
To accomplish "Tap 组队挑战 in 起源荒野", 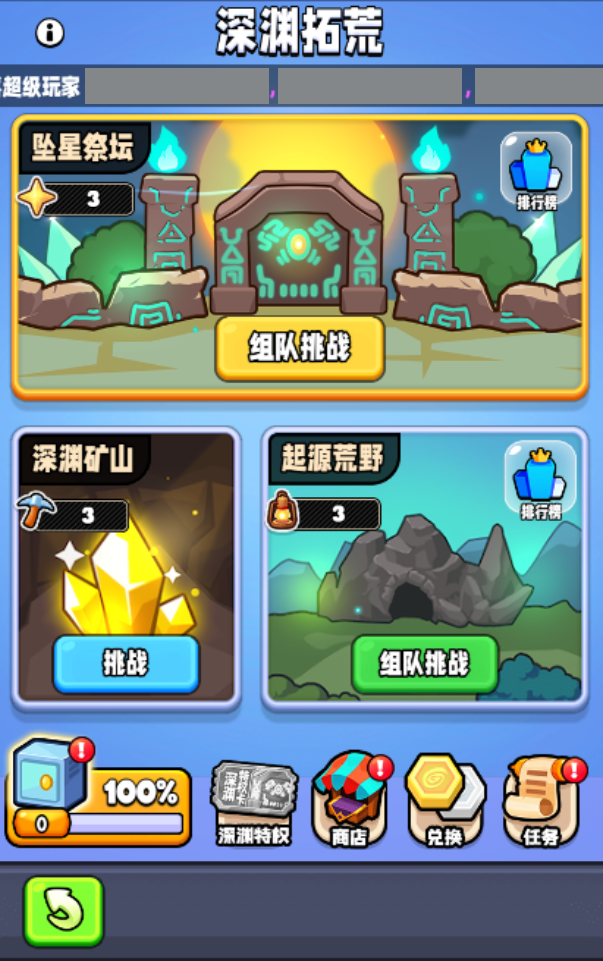I will [425, 663].
